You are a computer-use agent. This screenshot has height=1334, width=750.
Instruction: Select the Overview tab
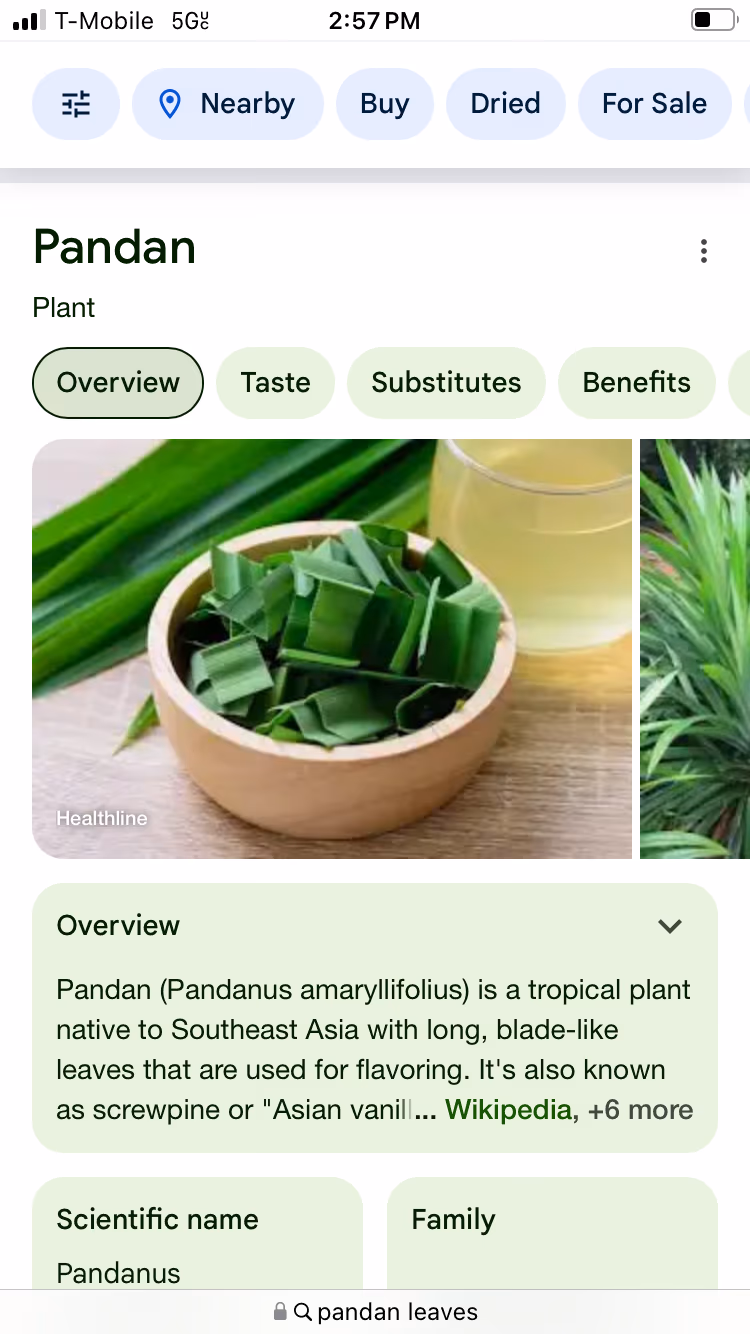(x=118, y=382)
